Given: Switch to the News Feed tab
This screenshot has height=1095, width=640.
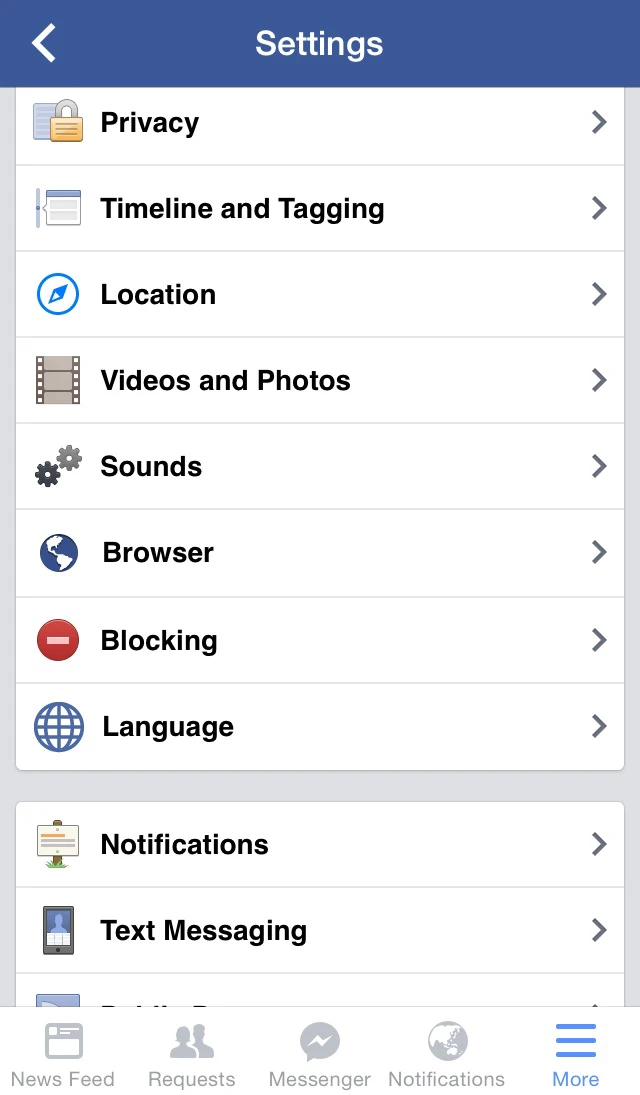Looking at the screenshot, I should (x=63, y=1053).
